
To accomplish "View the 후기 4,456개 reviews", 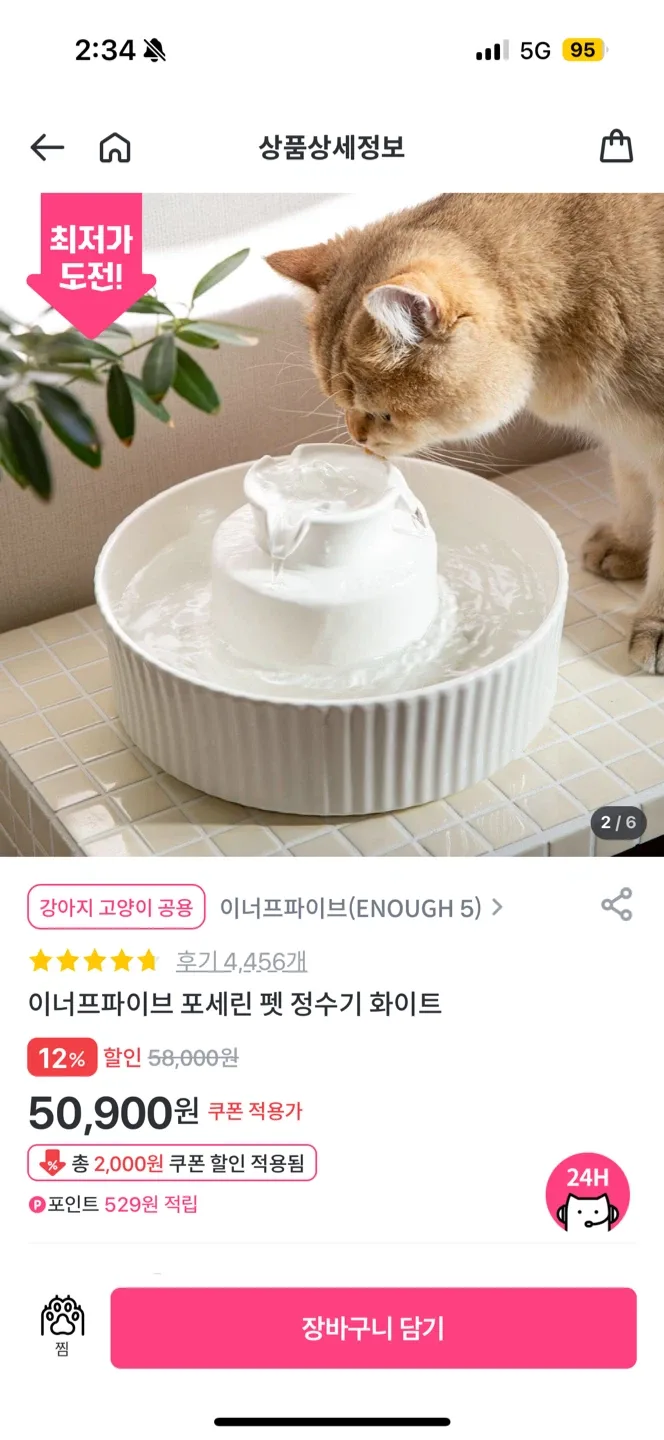I will pos(241,962).
